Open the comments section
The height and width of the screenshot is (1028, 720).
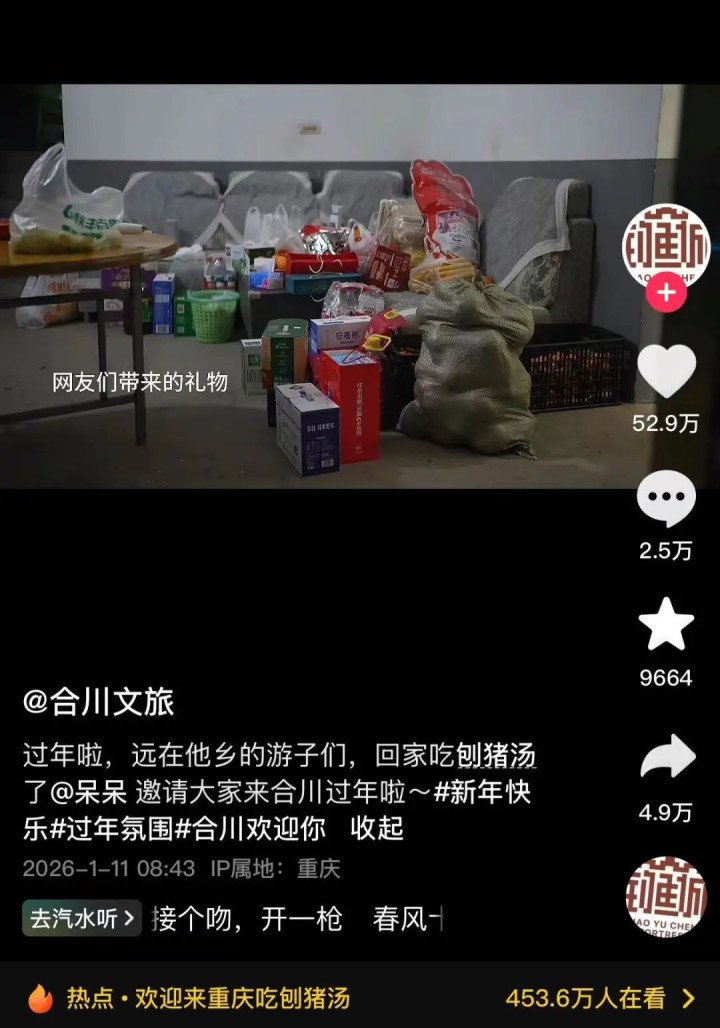(666, 499)
